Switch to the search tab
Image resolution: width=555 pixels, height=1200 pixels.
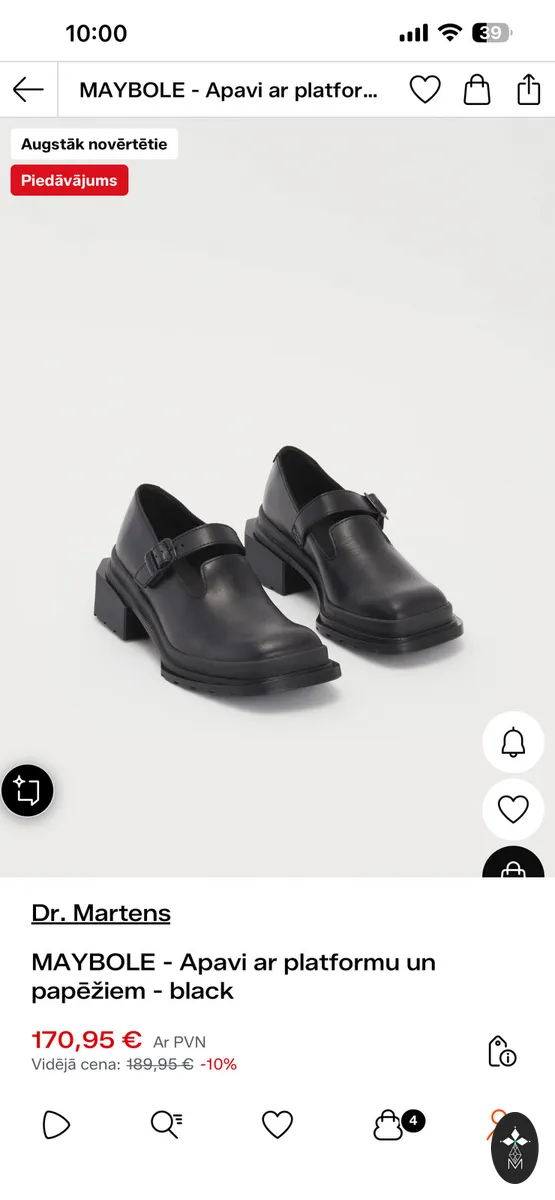(x=166, y=1125)
